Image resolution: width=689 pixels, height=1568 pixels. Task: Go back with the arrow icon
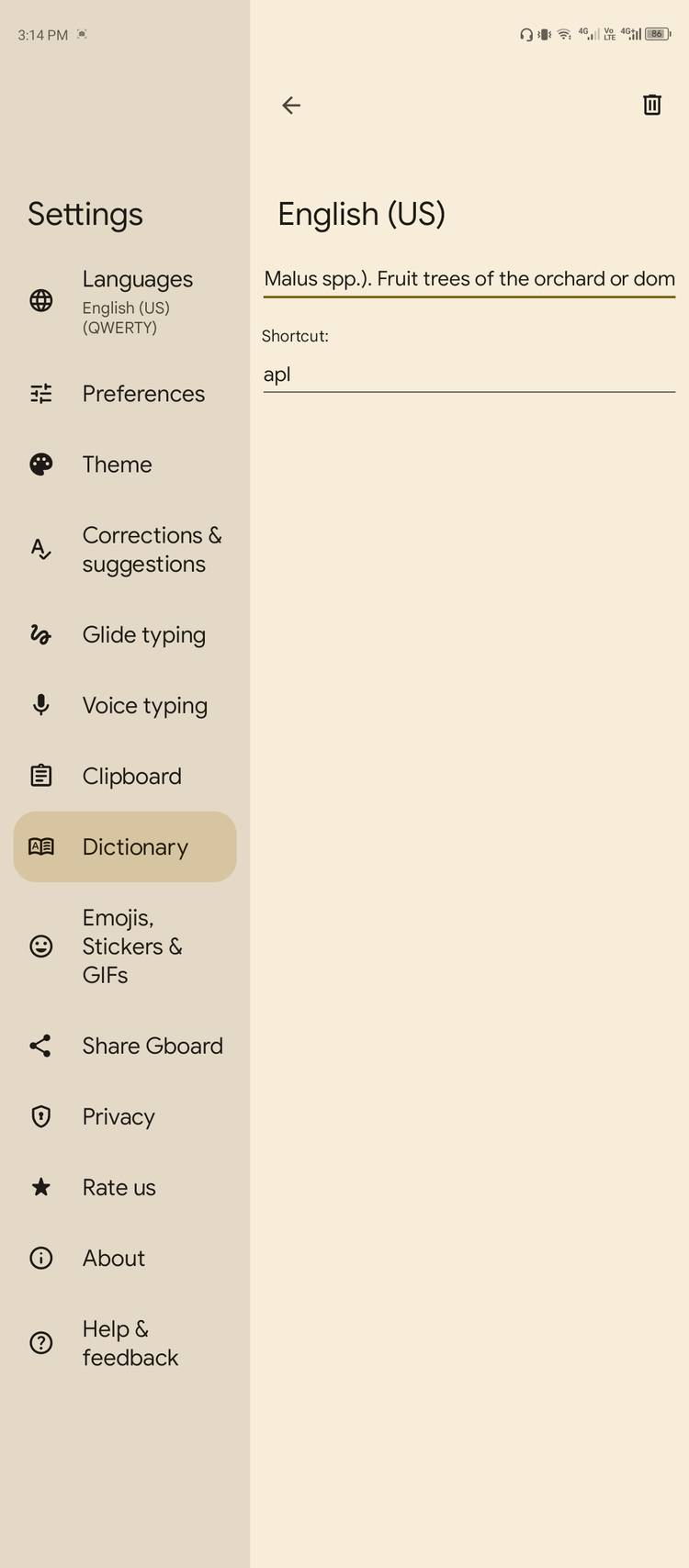pyautogui.click(x=291, y=106)
